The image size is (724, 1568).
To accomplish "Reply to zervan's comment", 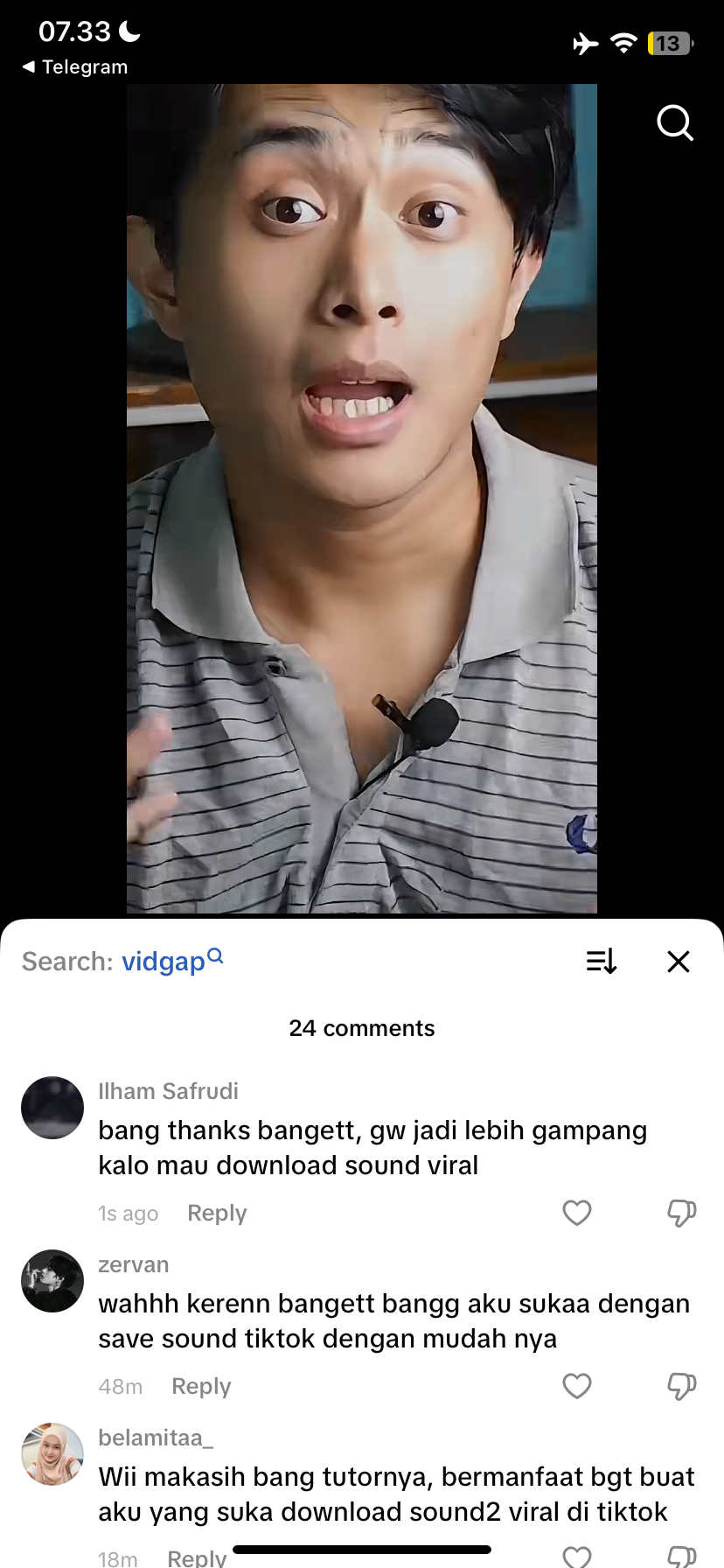I will click(201, 1387).
